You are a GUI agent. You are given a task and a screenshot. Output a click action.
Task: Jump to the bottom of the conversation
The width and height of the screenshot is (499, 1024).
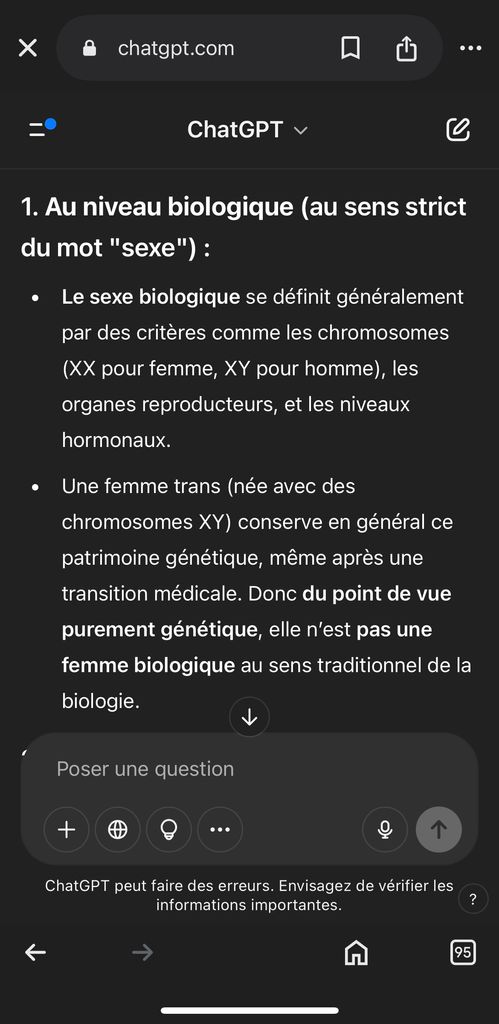click(250, 717)
